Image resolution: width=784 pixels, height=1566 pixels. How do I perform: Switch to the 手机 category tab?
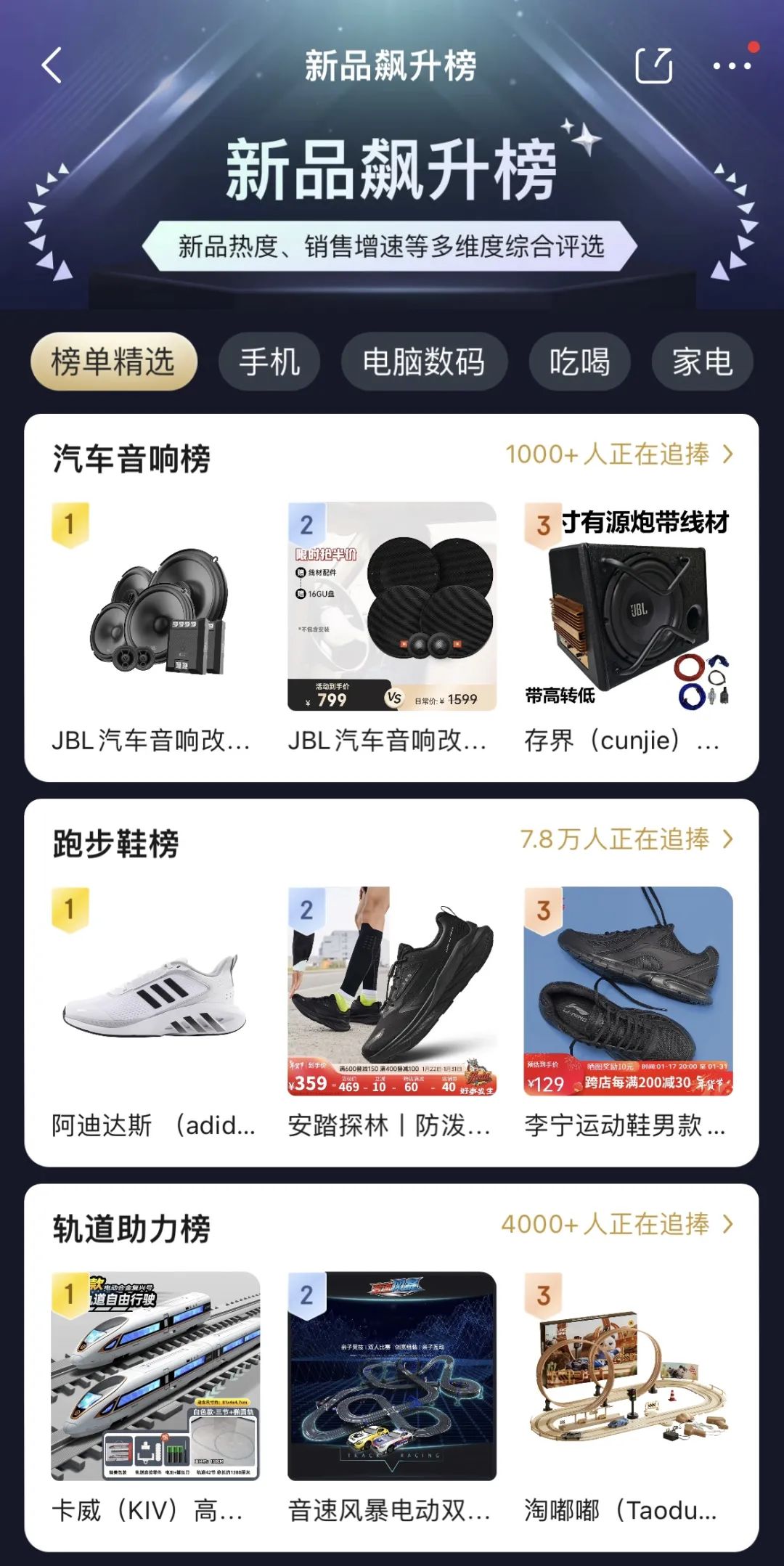pyautogui.click(x=269, y=361)
